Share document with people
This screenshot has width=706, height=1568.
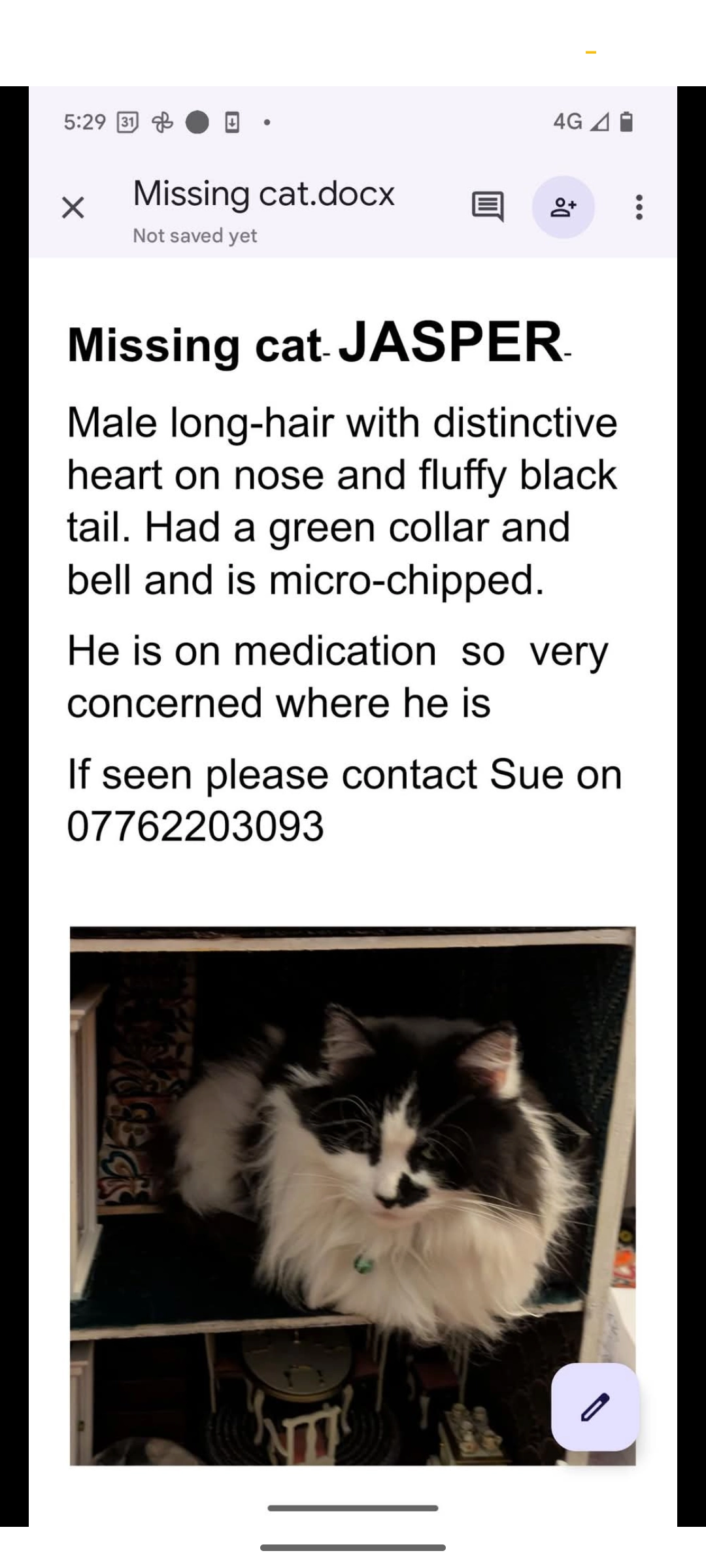[x=563, y=207]
